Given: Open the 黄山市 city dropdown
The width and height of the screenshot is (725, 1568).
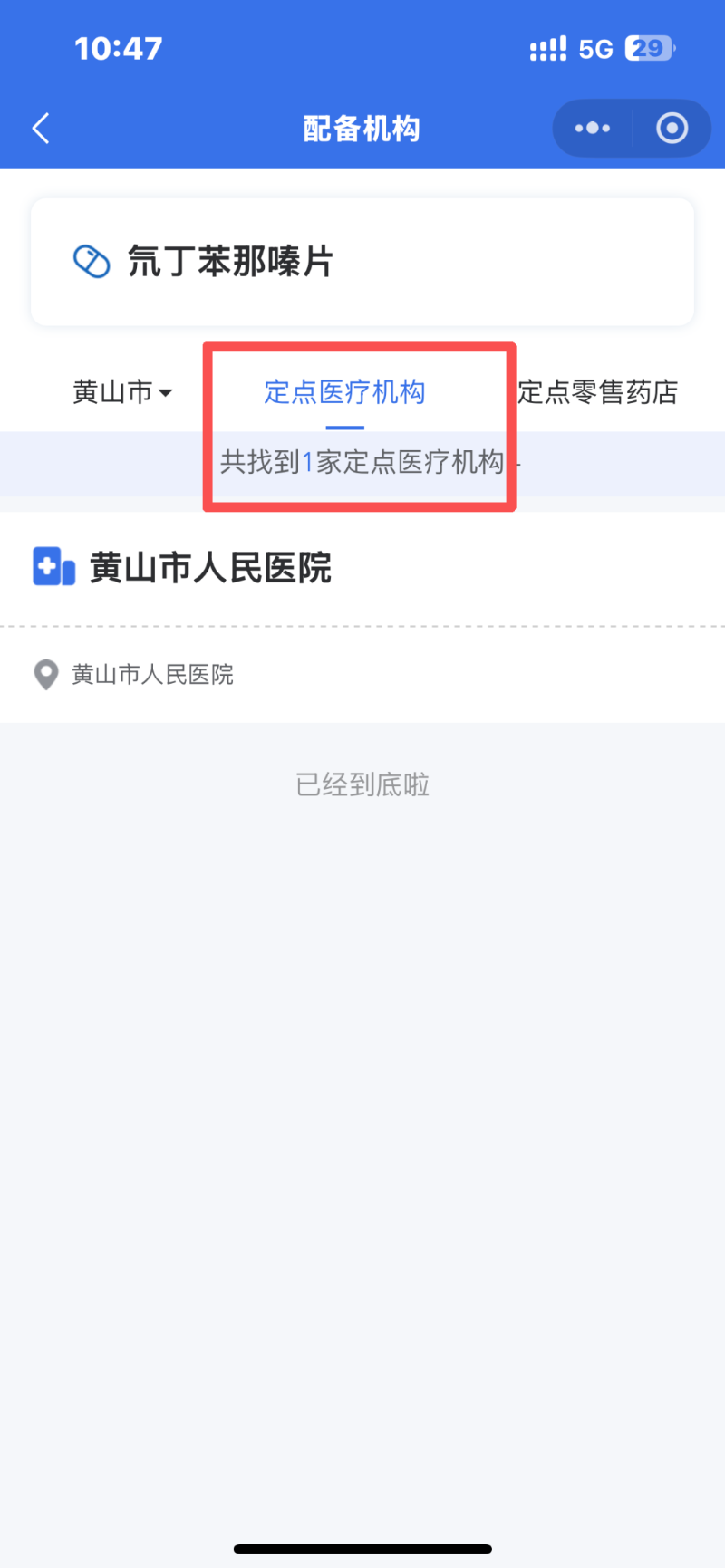Looking at the screenshot, I should tap(122, 392).
